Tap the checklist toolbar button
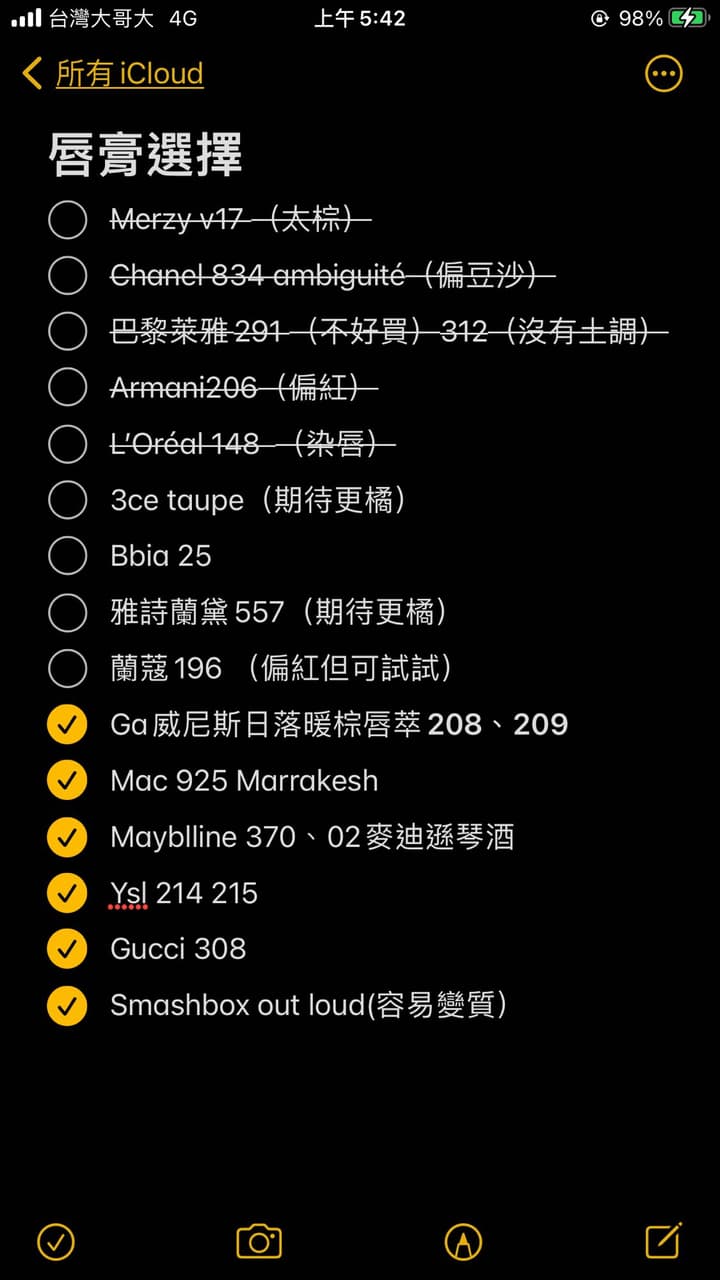Screen dimensions: 720x1280 pos(56,1241)
